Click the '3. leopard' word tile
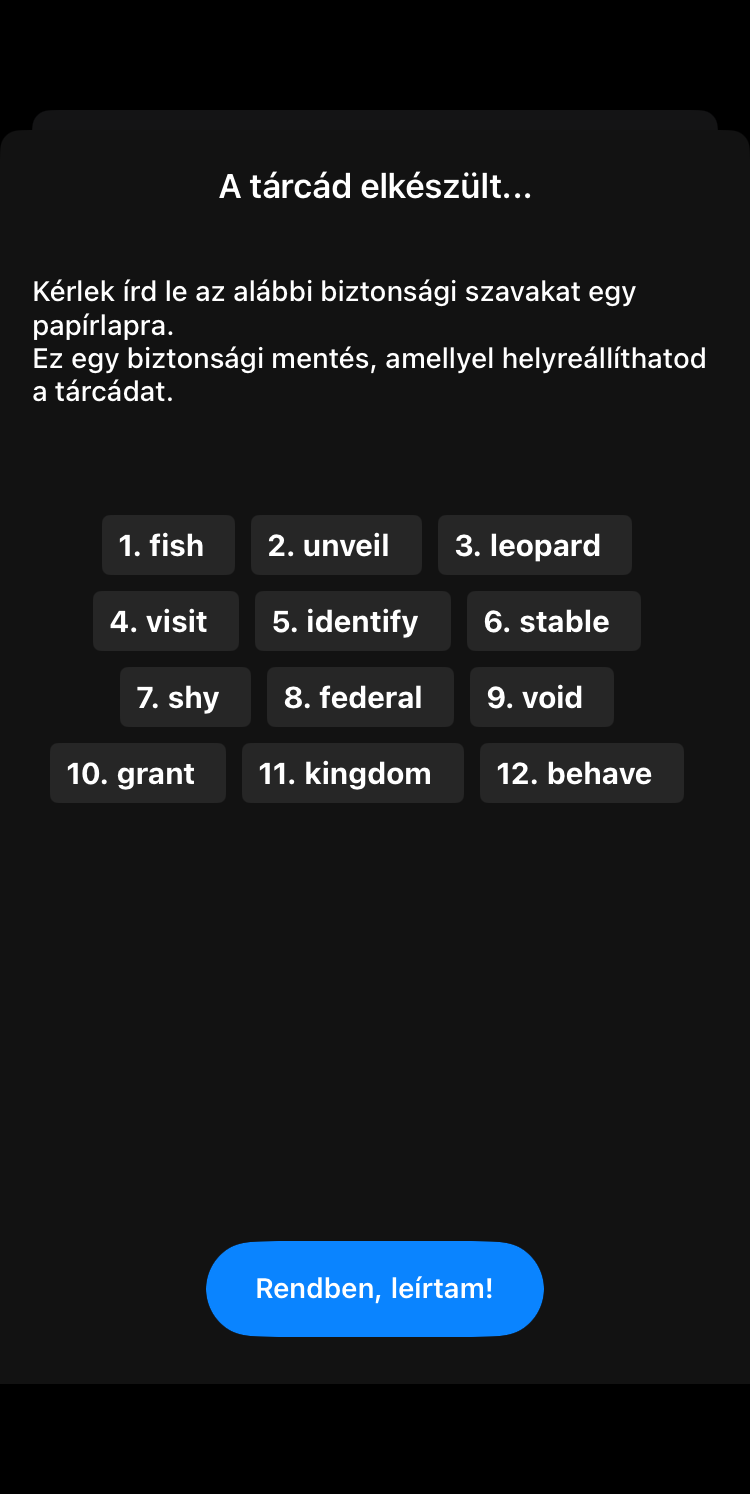Image resolution: width=750 pixels, height=1494 pixels. (x=534, y=545)
